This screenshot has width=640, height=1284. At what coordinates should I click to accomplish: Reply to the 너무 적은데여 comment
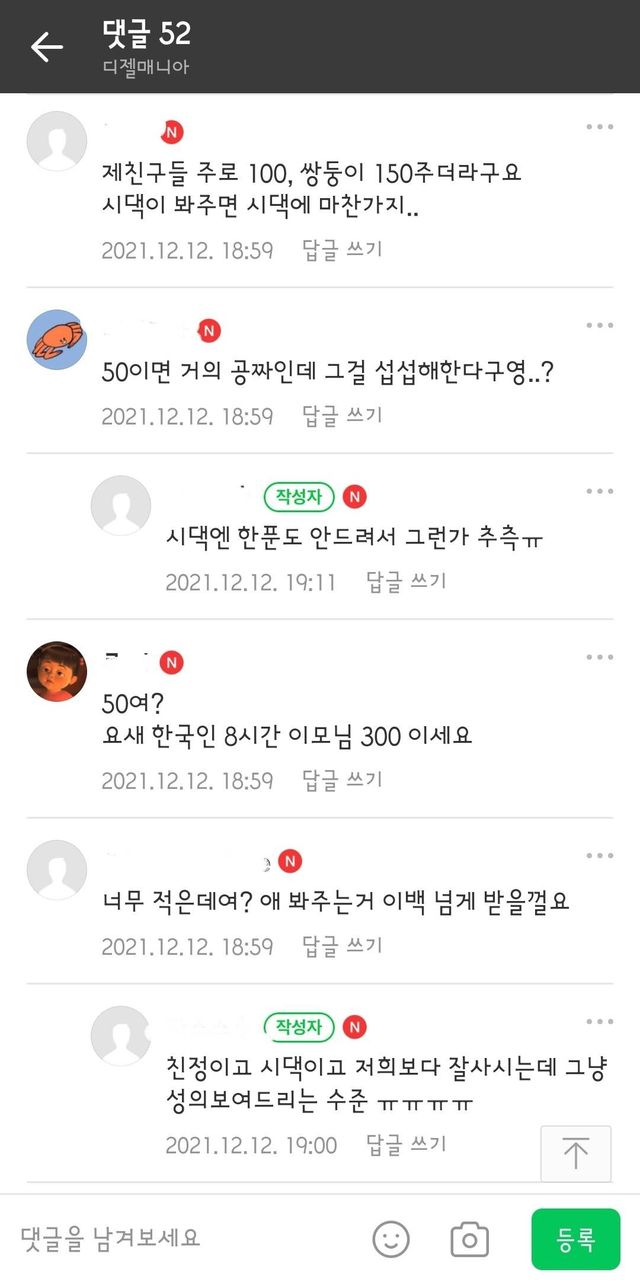[342, 946]
